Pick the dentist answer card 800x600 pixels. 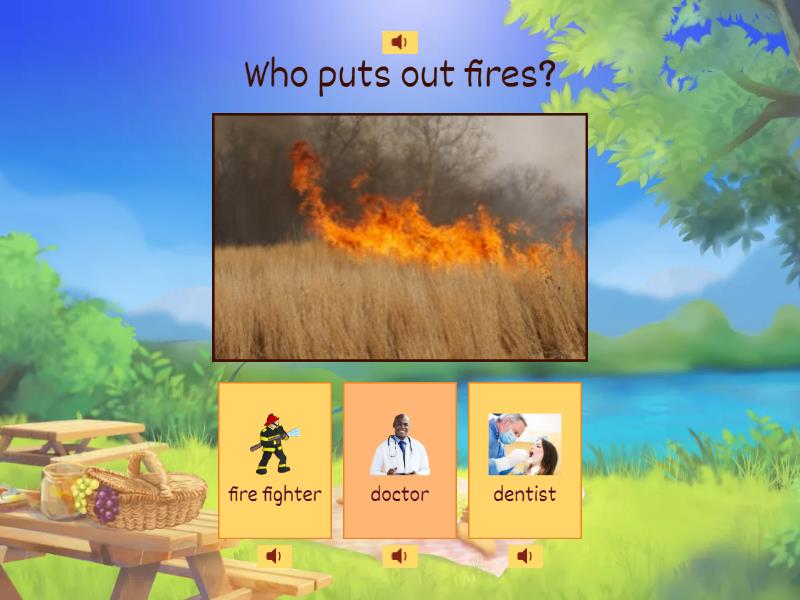[525, 460]
